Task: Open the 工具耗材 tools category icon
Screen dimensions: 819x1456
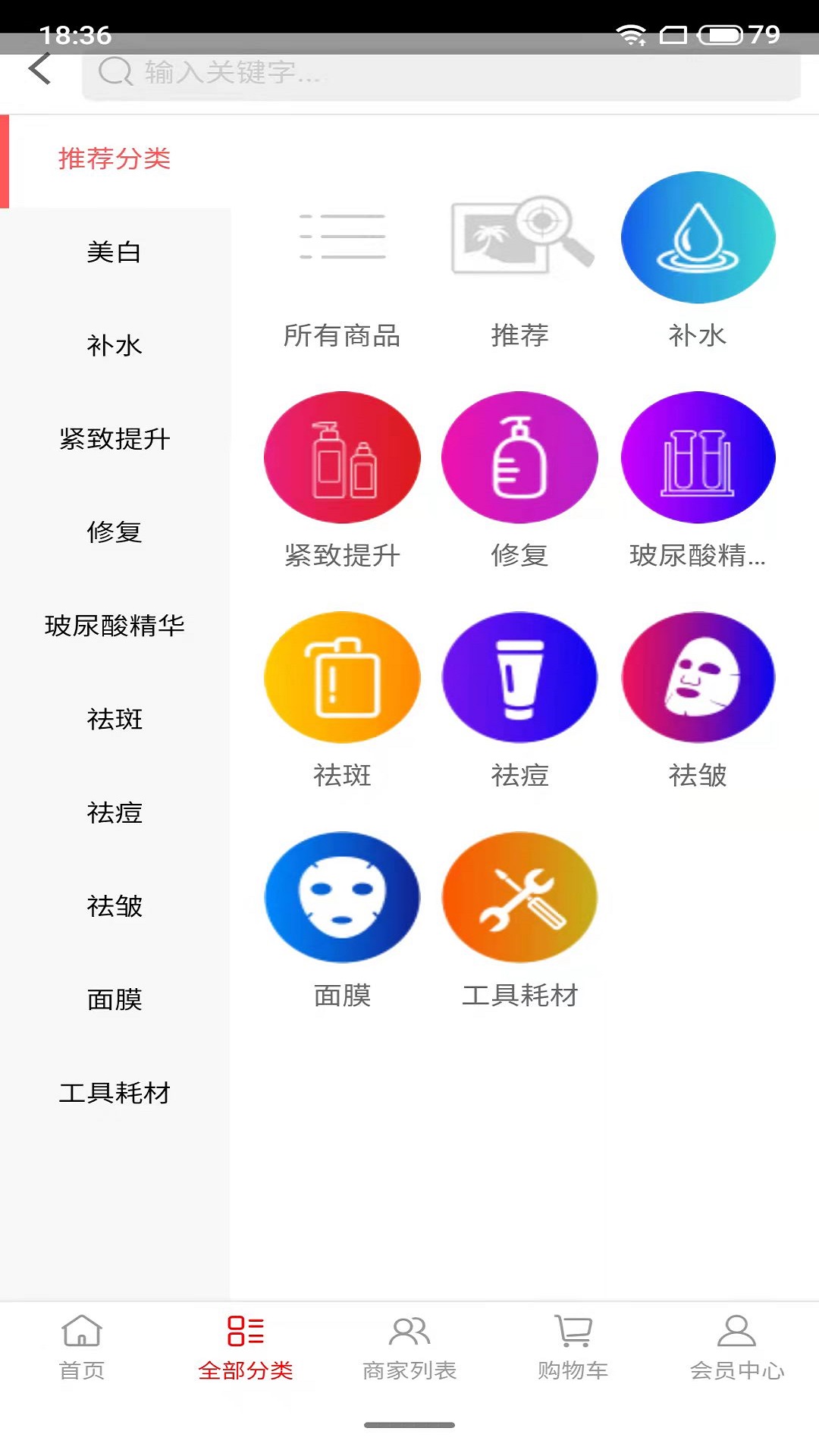Action: (519, 897)
